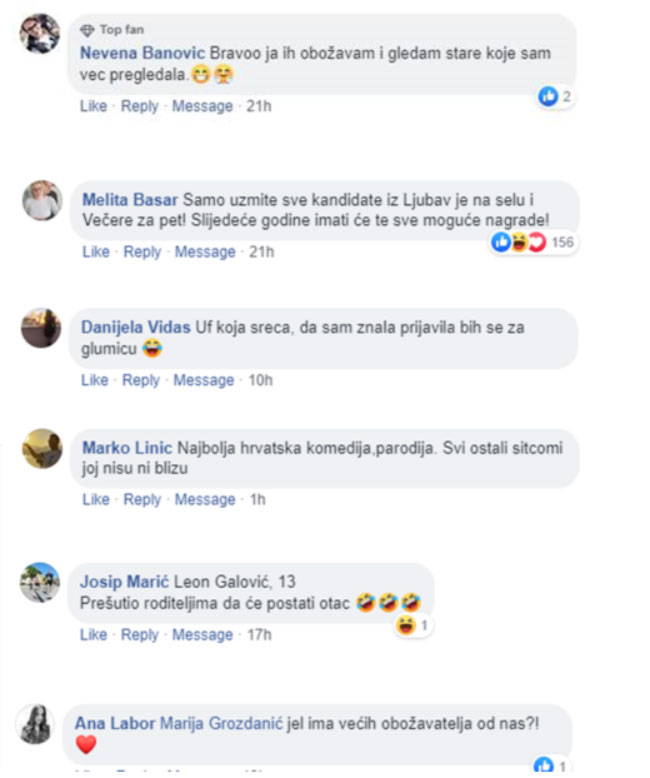Open Melita Basar's profile picture
The width and height of the screenshot is (650, 778).
42,201
